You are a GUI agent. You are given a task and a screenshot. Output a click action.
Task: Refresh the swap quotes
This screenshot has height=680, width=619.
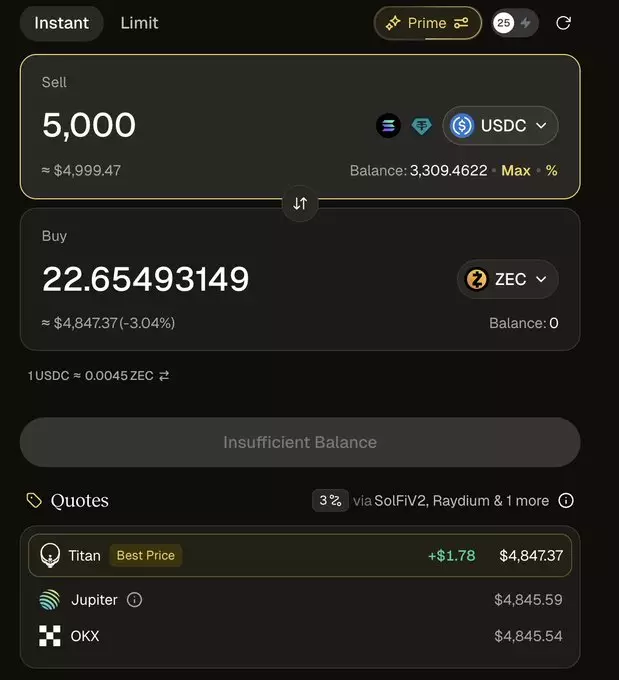(563, 23)
